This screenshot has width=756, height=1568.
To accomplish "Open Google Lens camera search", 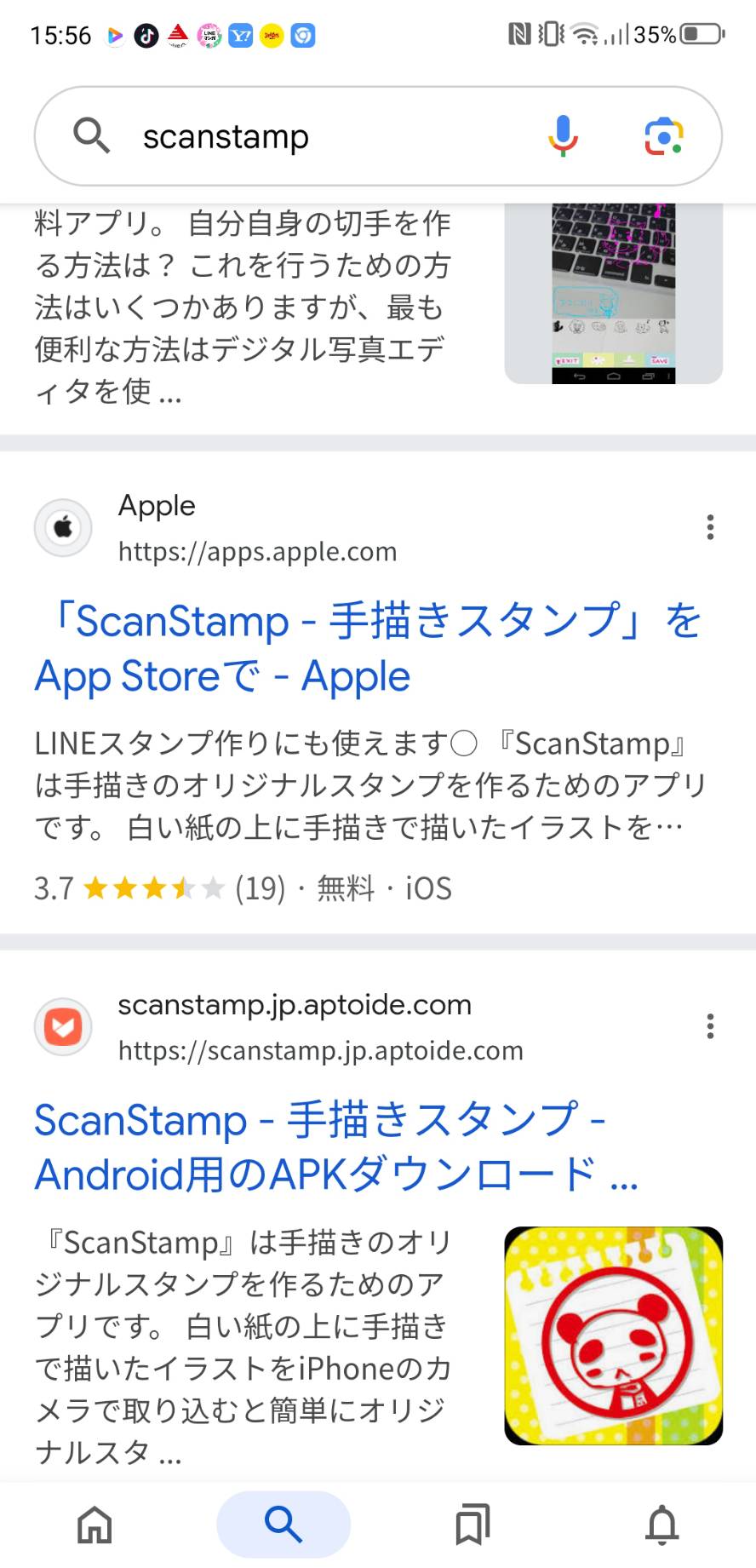I will pos(664,136).
